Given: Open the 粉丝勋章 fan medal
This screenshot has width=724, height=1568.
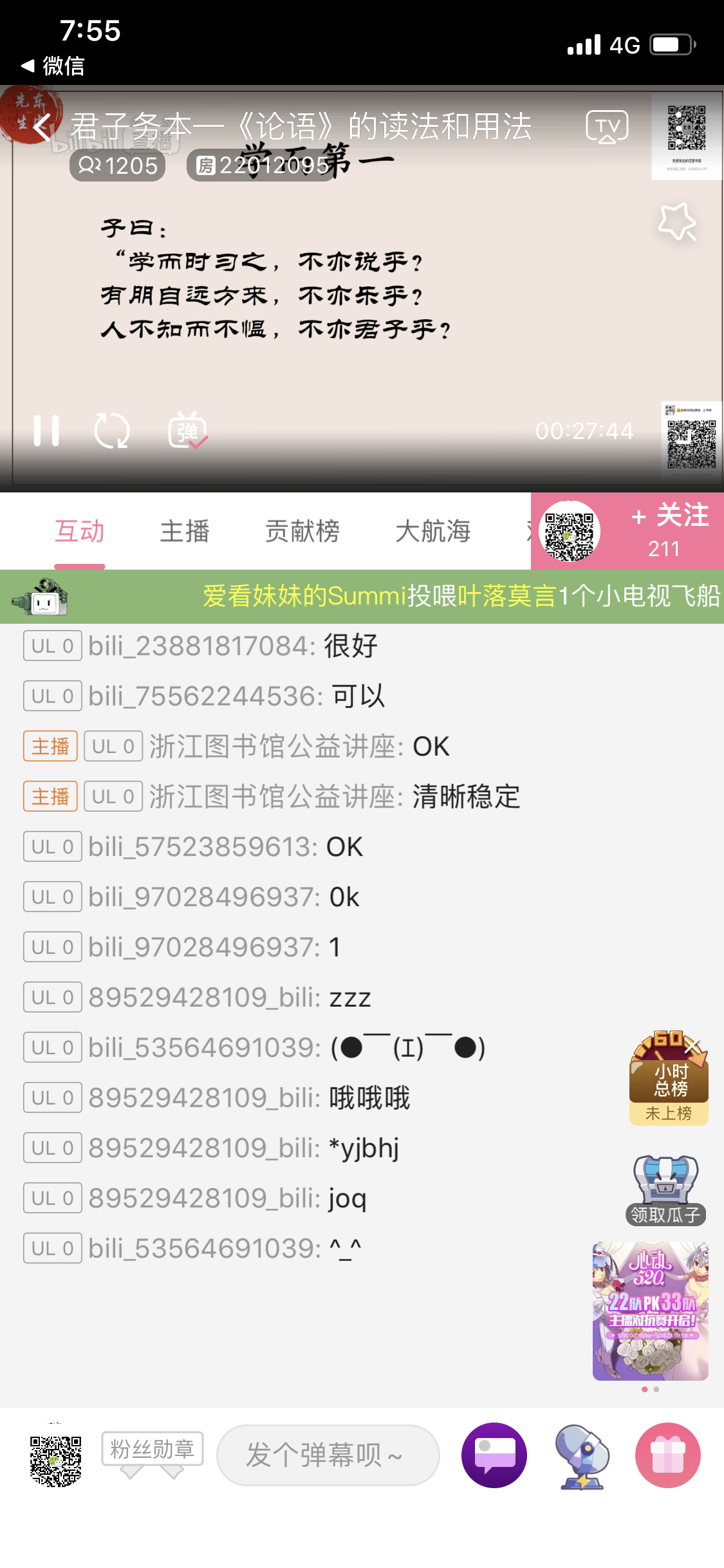Looking at the screenshot, I should [153, 1450].
